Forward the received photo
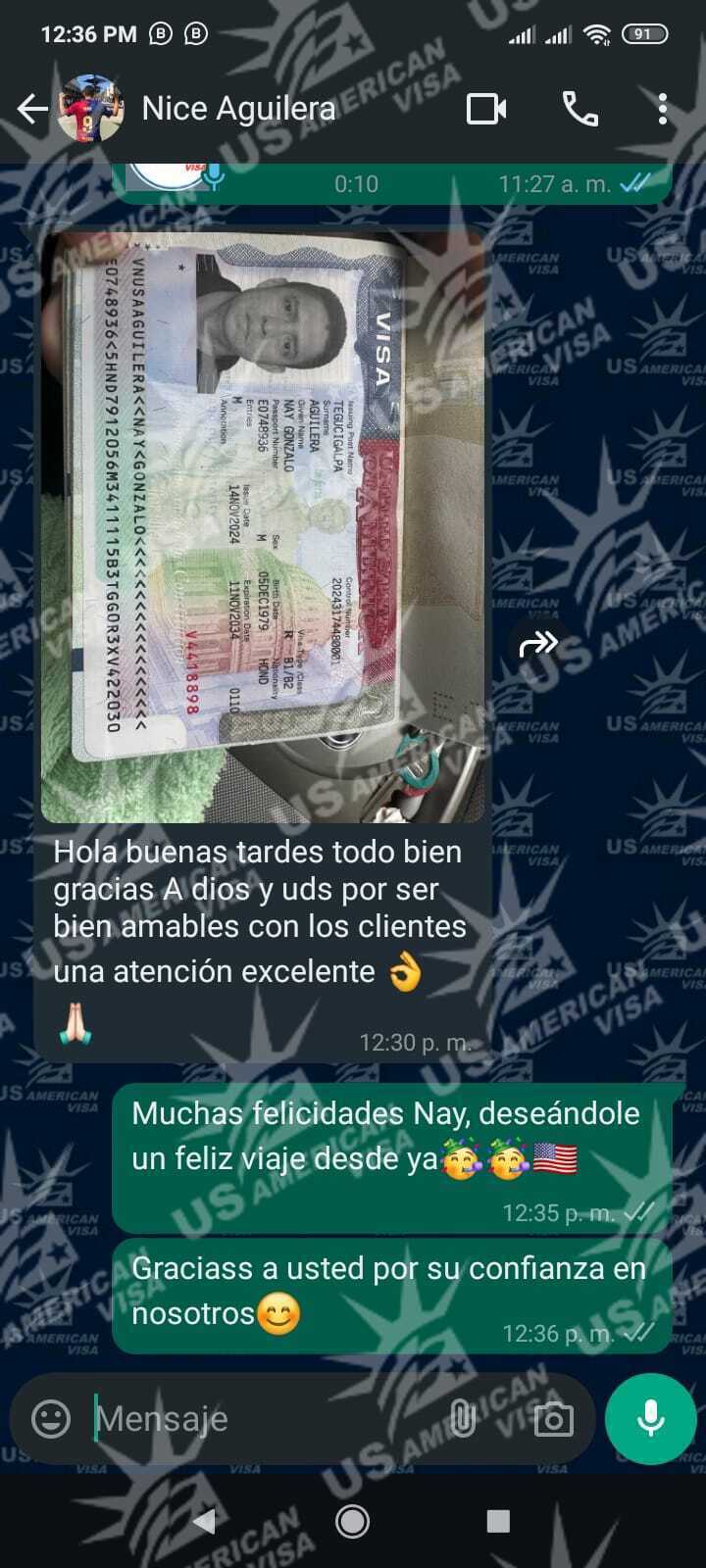The width and height of the screenshot is (706, 1568). point(538,644)
